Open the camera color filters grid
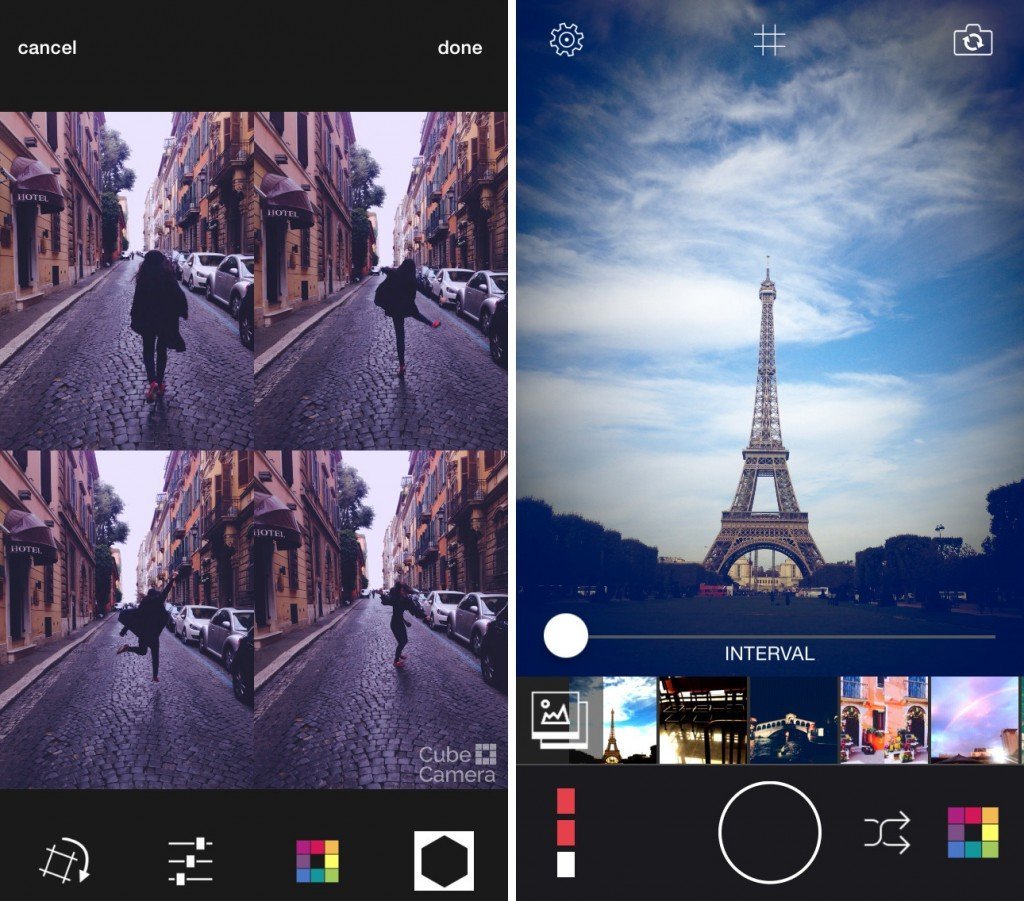This screenshot has height=901, width=1024. (x=973, y=833)
